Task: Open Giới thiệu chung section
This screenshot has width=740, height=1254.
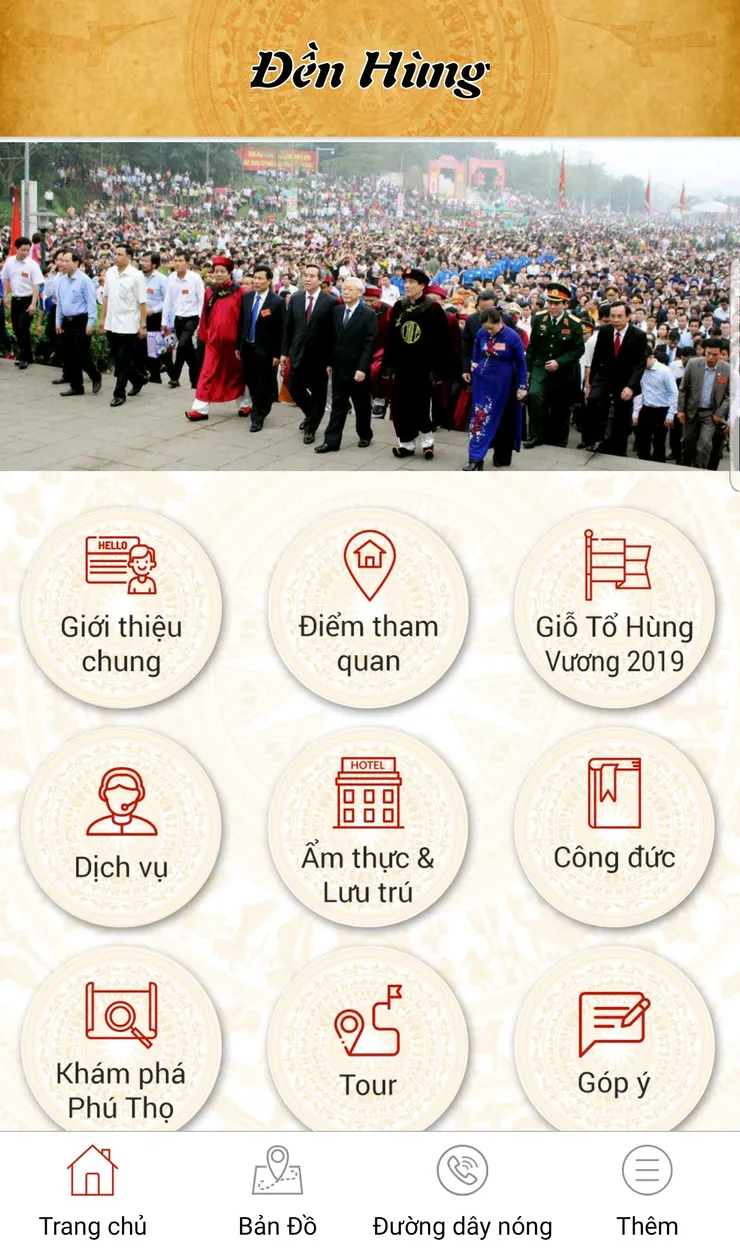Action: click(121, 607)
